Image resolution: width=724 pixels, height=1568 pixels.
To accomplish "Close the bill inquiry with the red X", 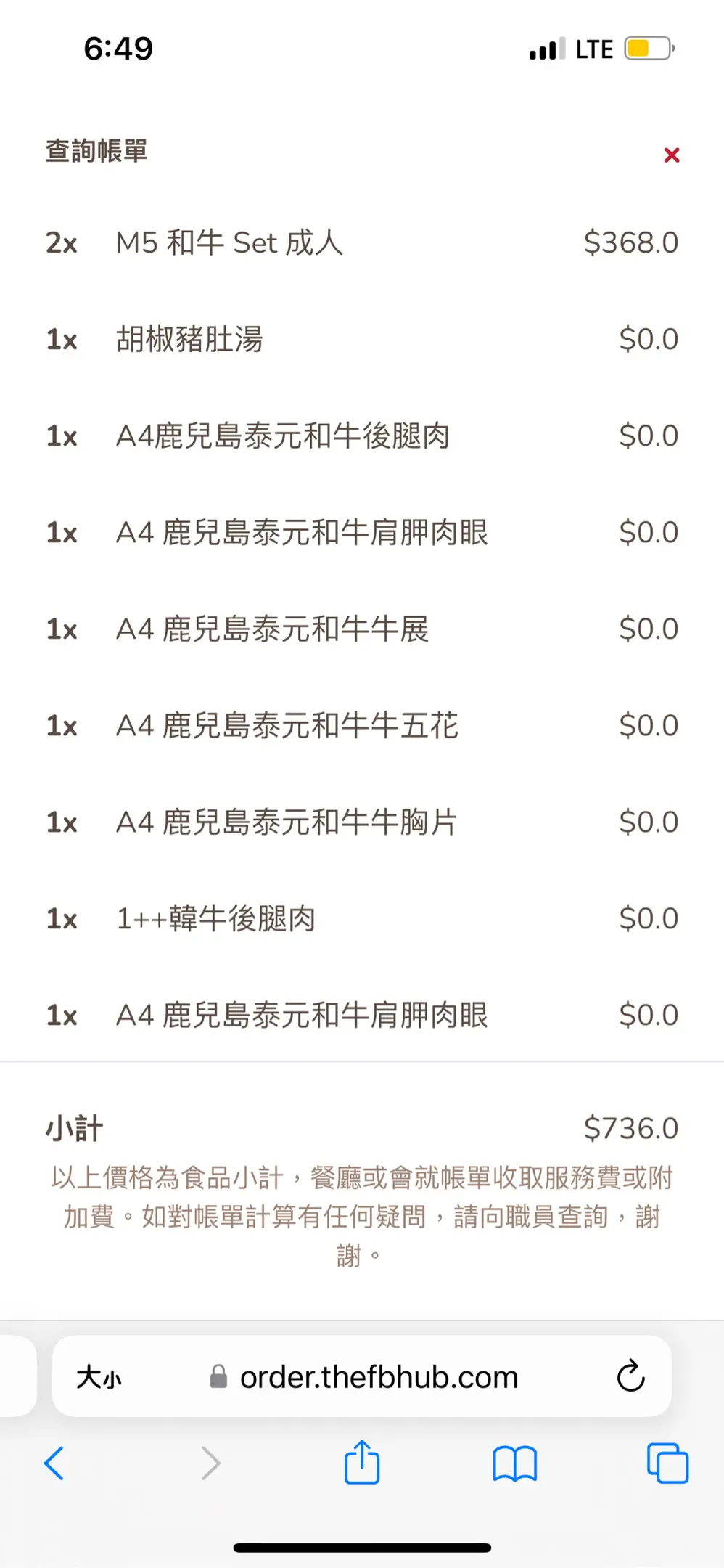I will click(672, 155).
